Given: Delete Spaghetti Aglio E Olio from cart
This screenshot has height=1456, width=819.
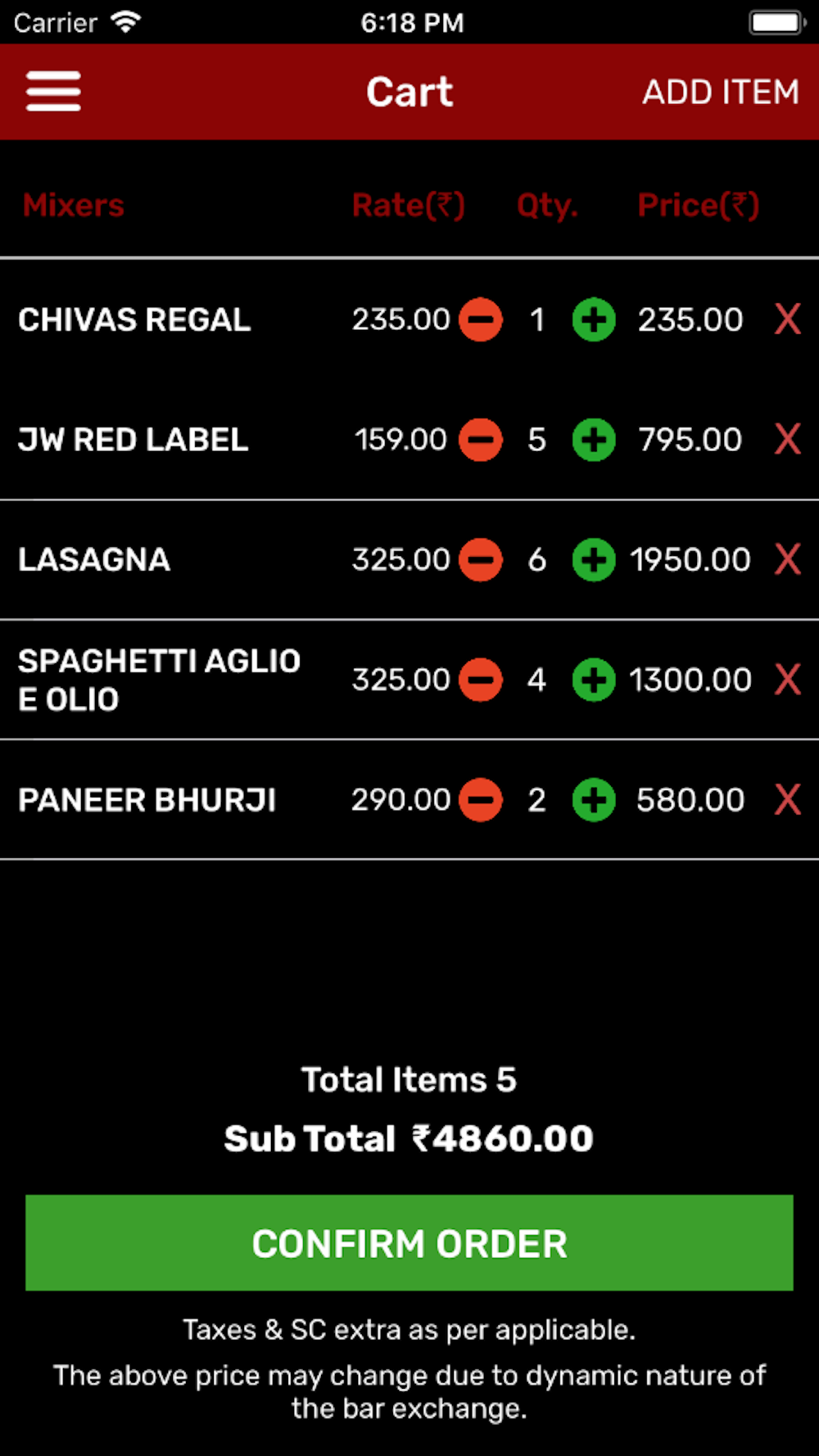Looking at the screenshot, I should (788, 679).
